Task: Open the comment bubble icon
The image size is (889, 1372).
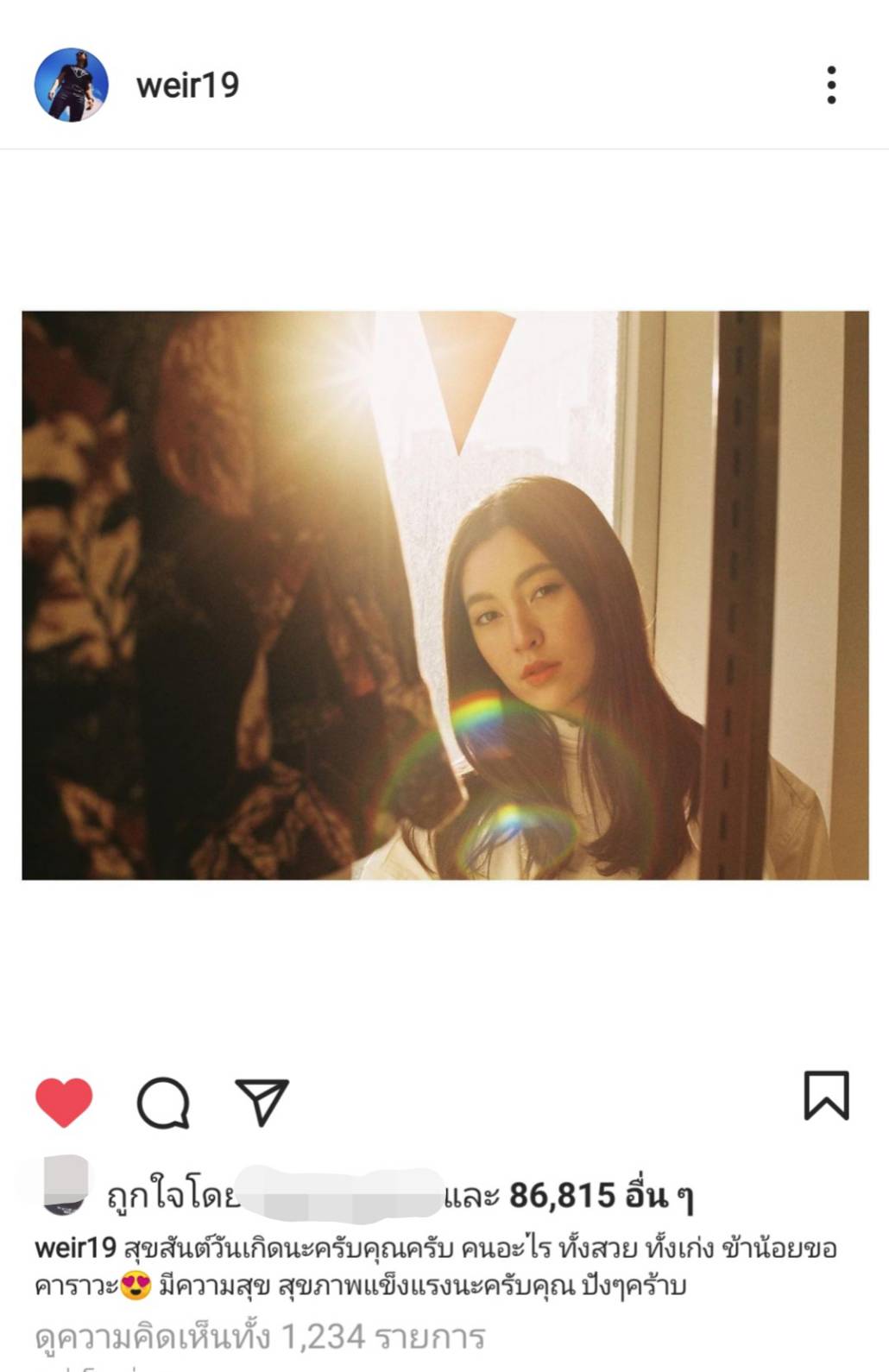Action: 163,1102
